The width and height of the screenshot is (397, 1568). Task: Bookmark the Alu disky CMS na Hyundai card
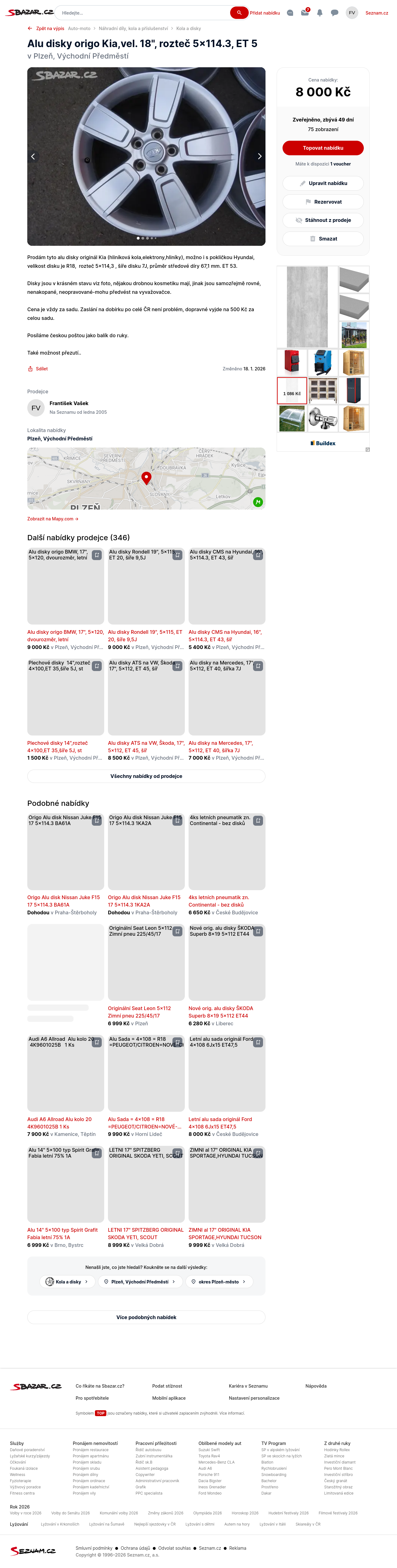(x=258, y=555)
